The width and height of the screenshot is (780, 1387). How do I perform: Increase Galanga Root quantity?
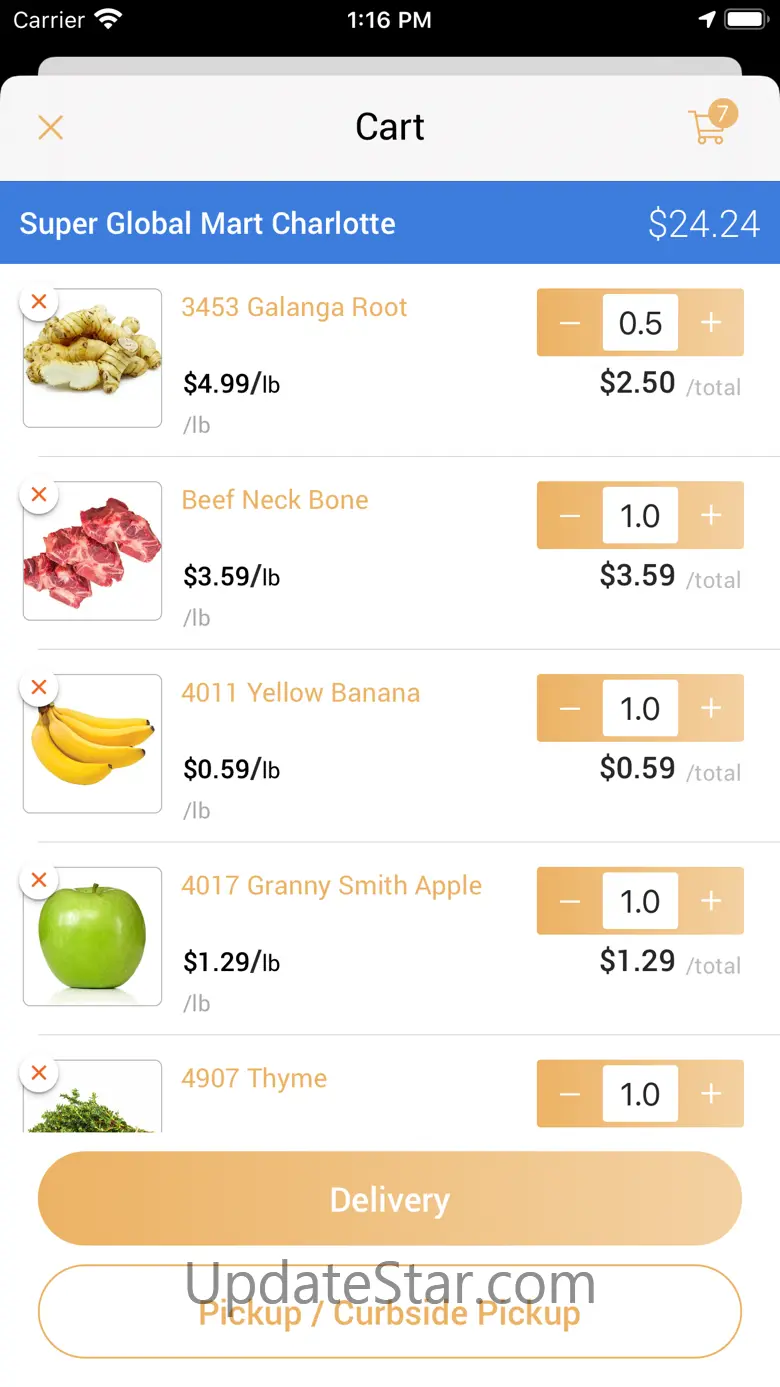point(711,323)
